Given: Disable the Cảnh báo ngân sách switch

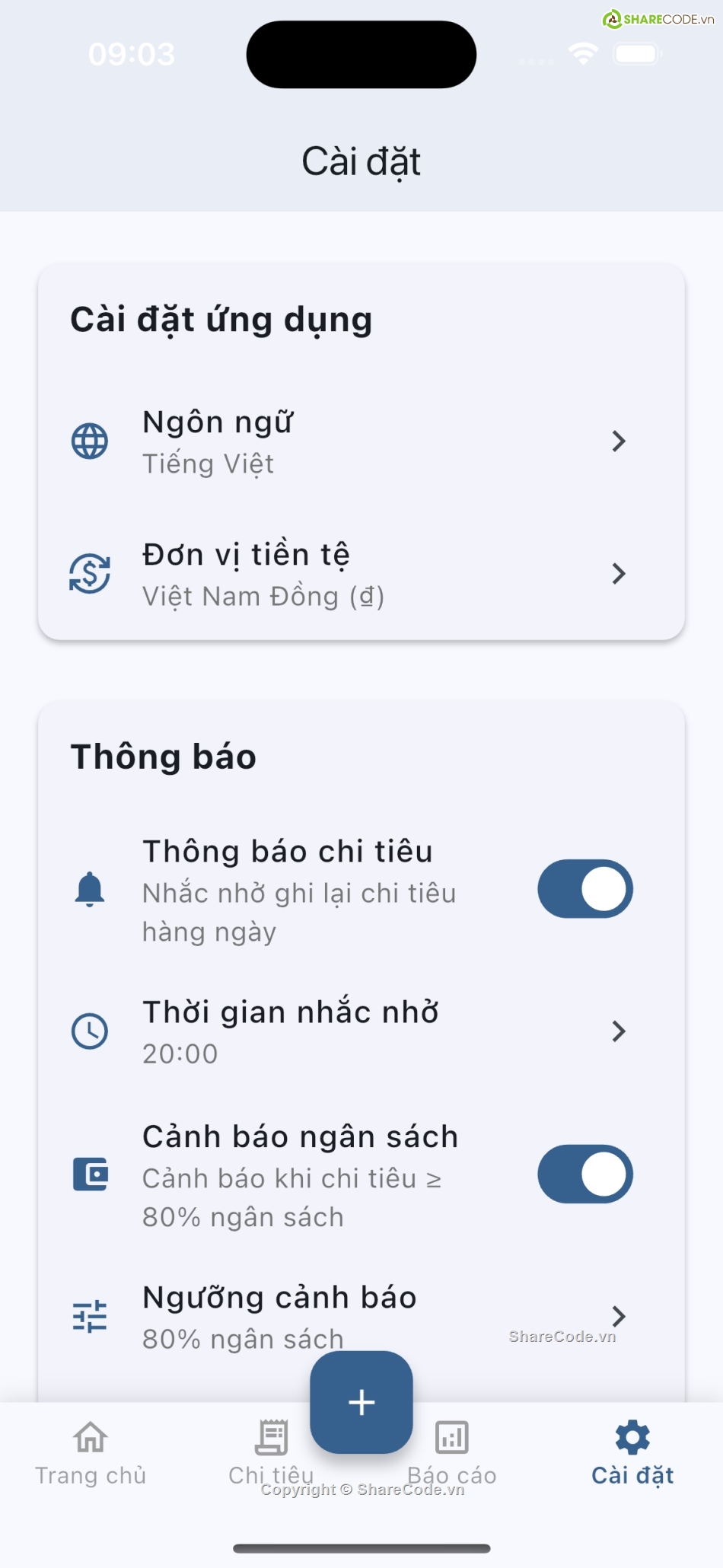Looking at the screenshot, I should click(x=584, y=1174).
